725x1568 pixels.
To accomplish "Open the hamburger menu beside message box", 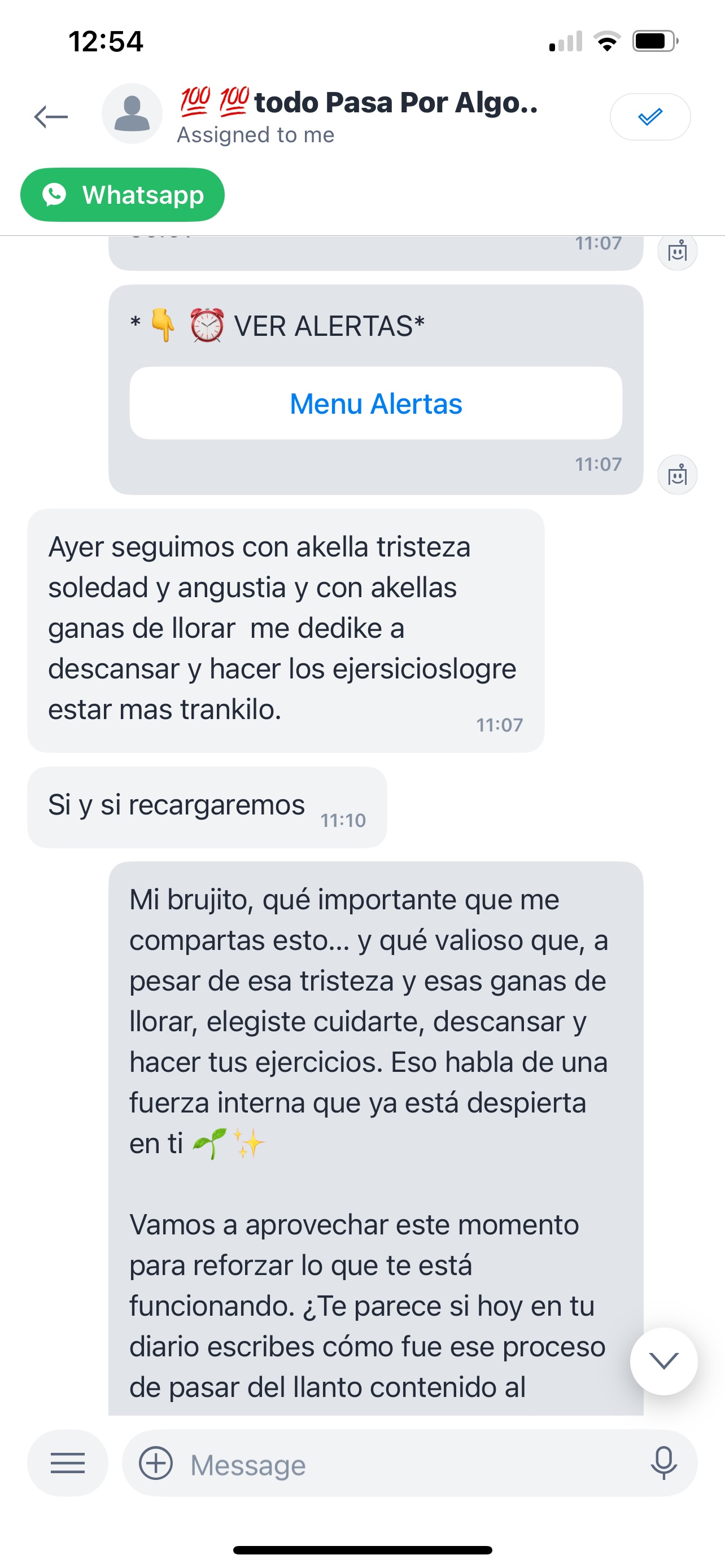I will pos(68,1462).
